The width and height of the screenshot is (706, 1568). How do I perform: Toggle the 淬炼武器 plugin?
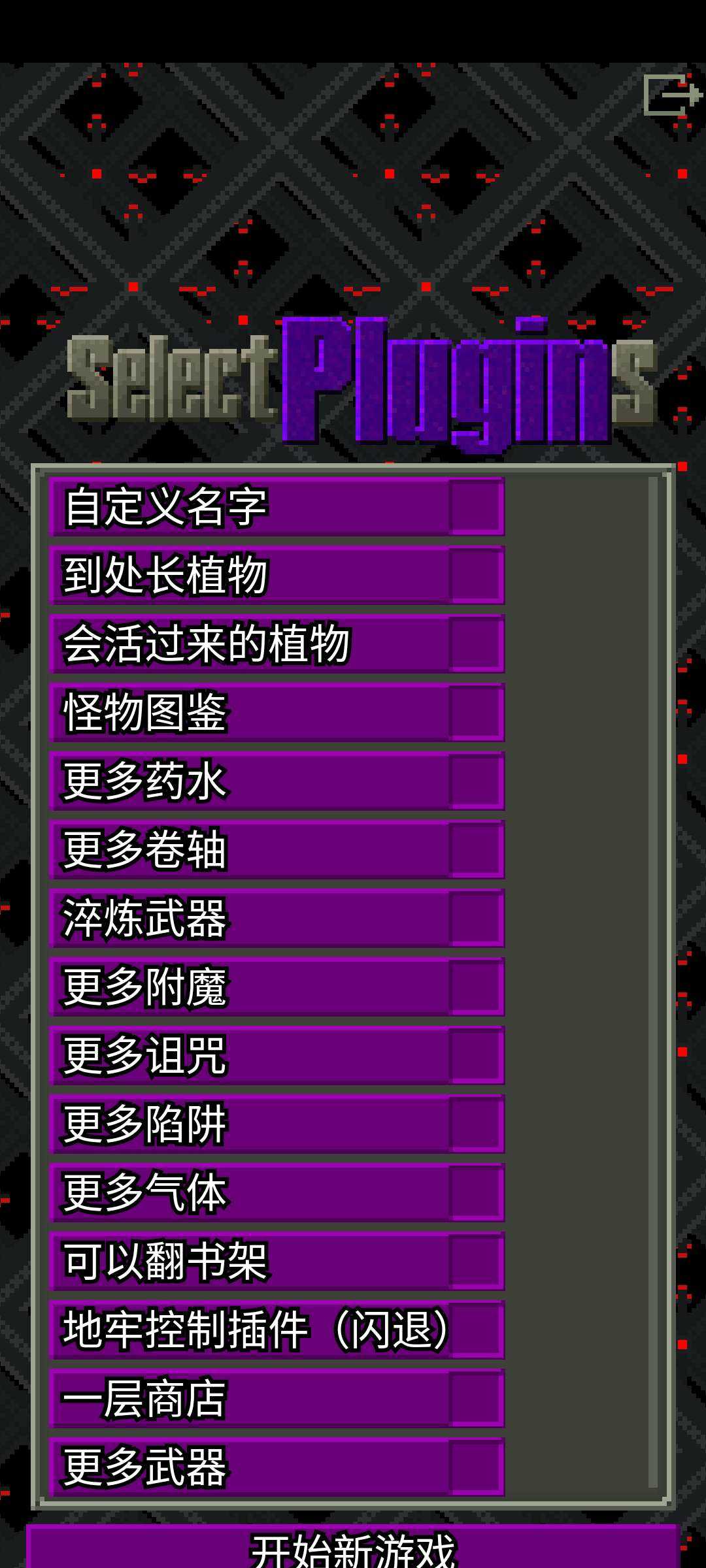click(475, 919)
